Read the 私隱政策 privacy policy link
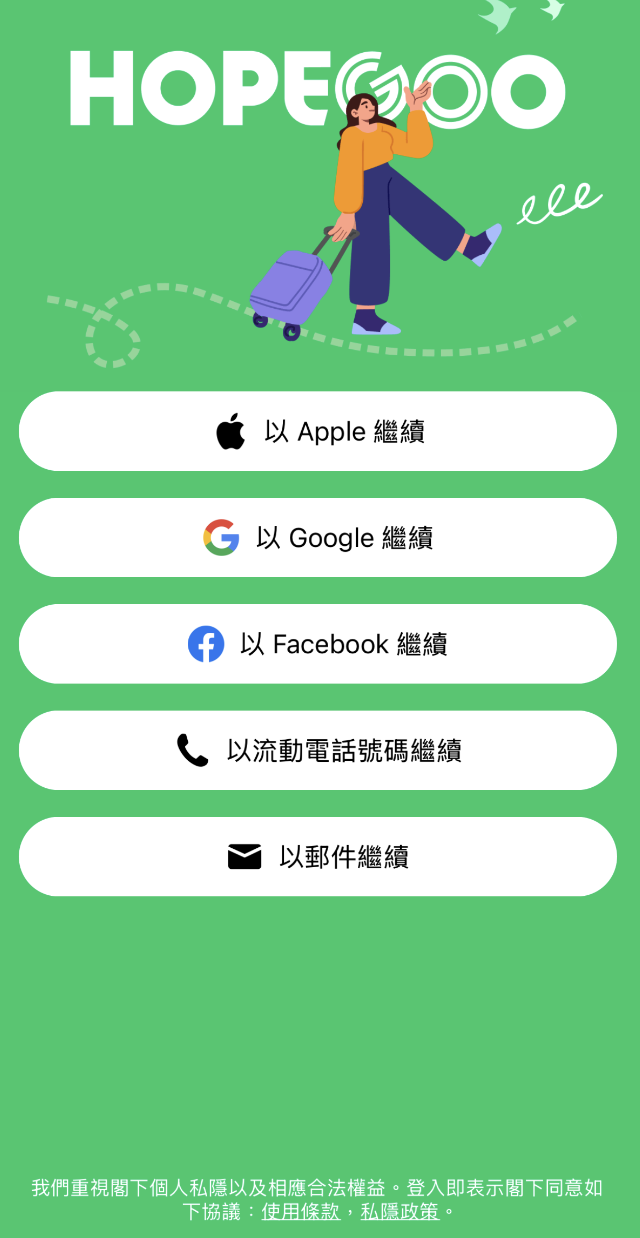The height and width of the screenshot is (1238, 640). click(399, 1211)
